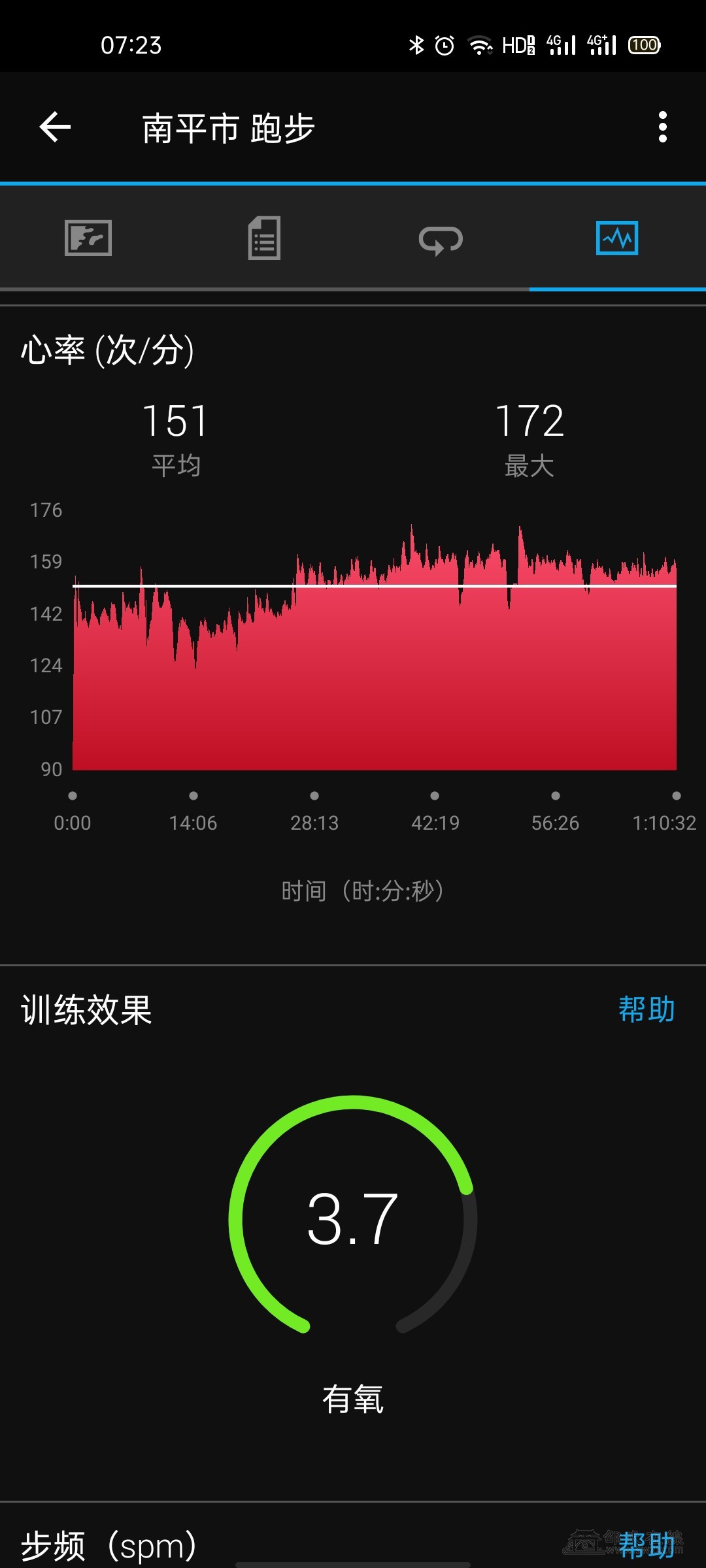
Task: Switch to the map overview tab
Action: click(x=88, y=238)
